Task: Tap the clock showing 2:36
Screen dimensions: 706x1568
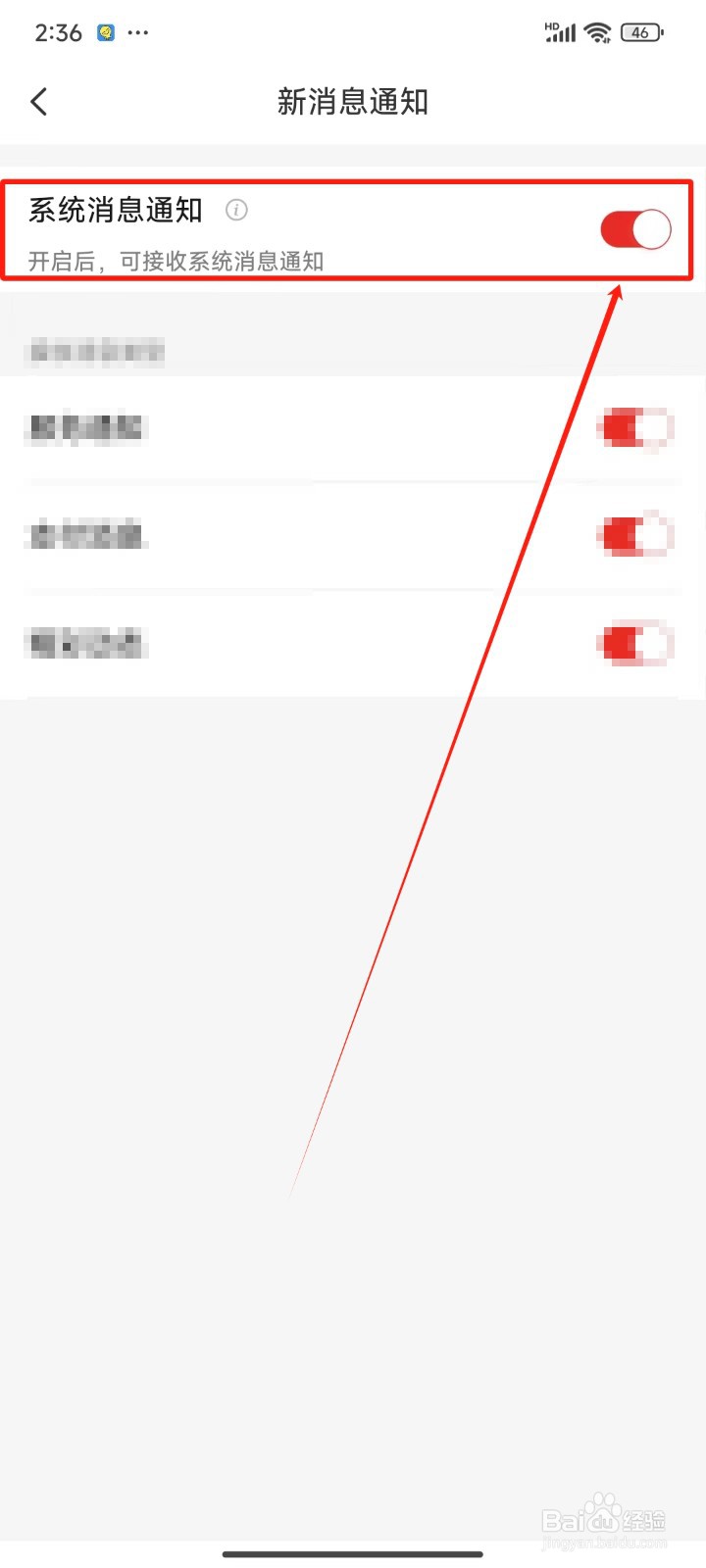Action: coord(59,32)
